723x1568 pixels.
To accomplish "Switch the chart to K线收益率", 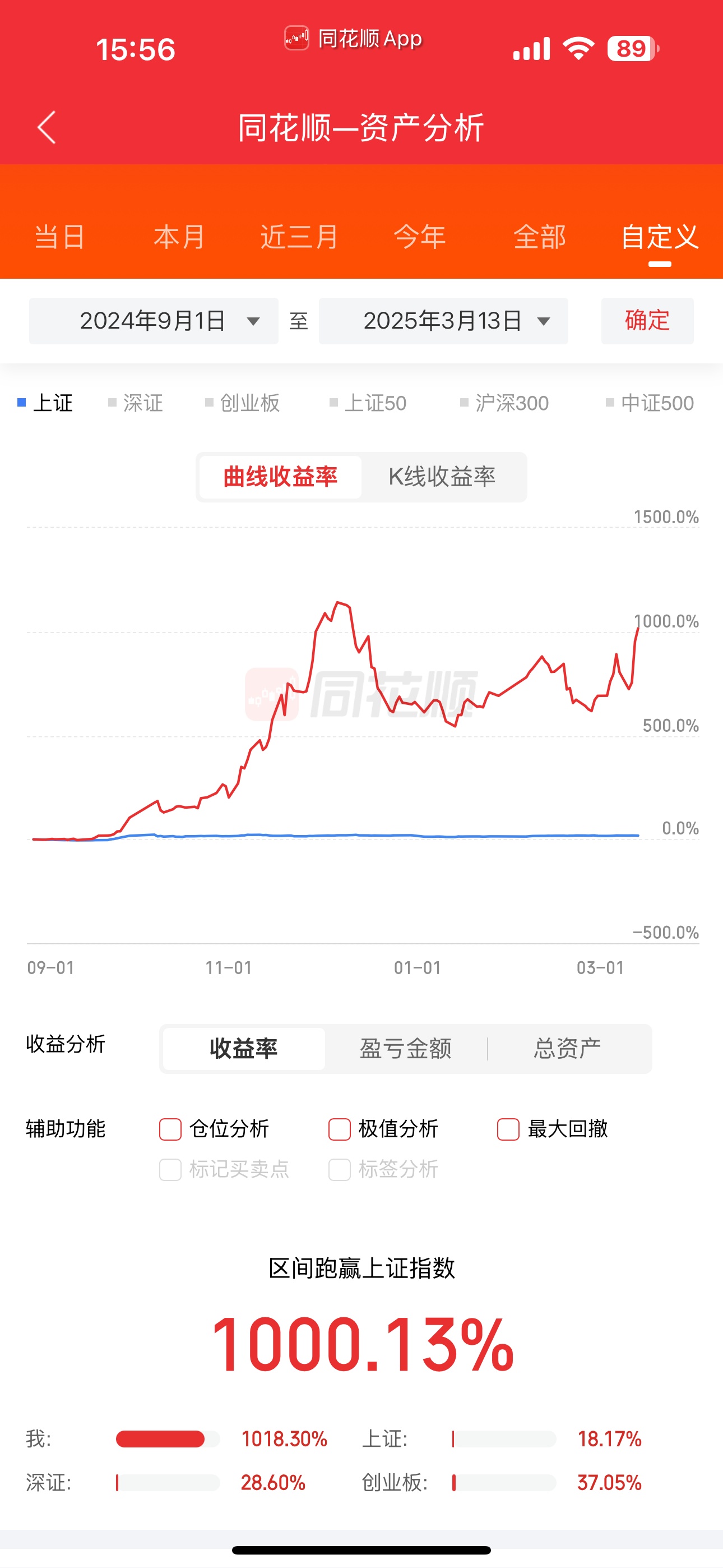I will point(442,477).
